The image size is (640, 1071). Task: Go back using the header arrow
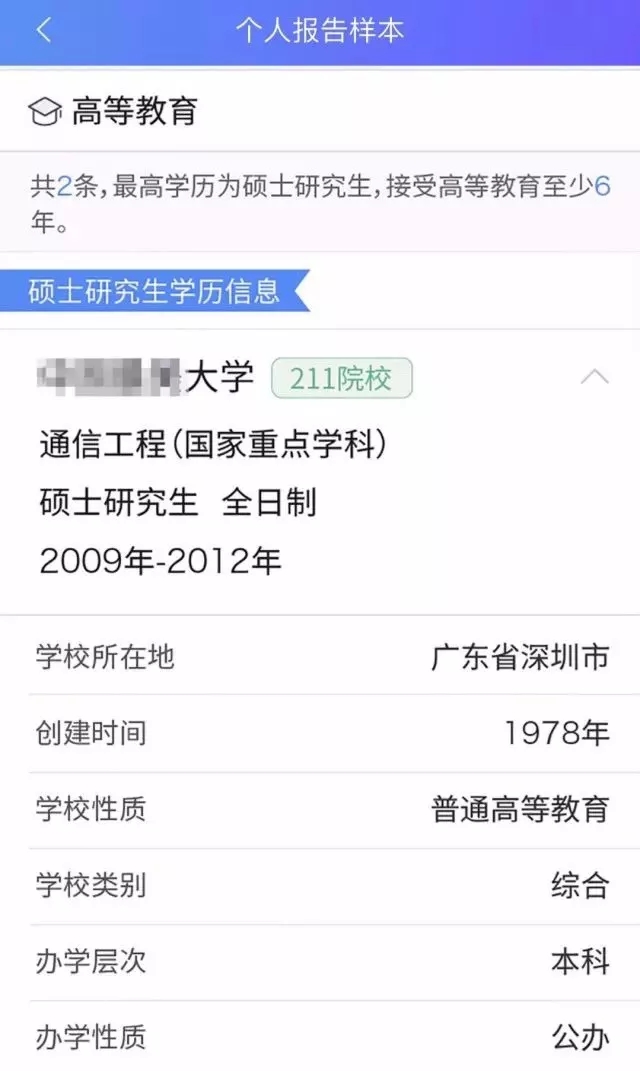coord(43,30)
